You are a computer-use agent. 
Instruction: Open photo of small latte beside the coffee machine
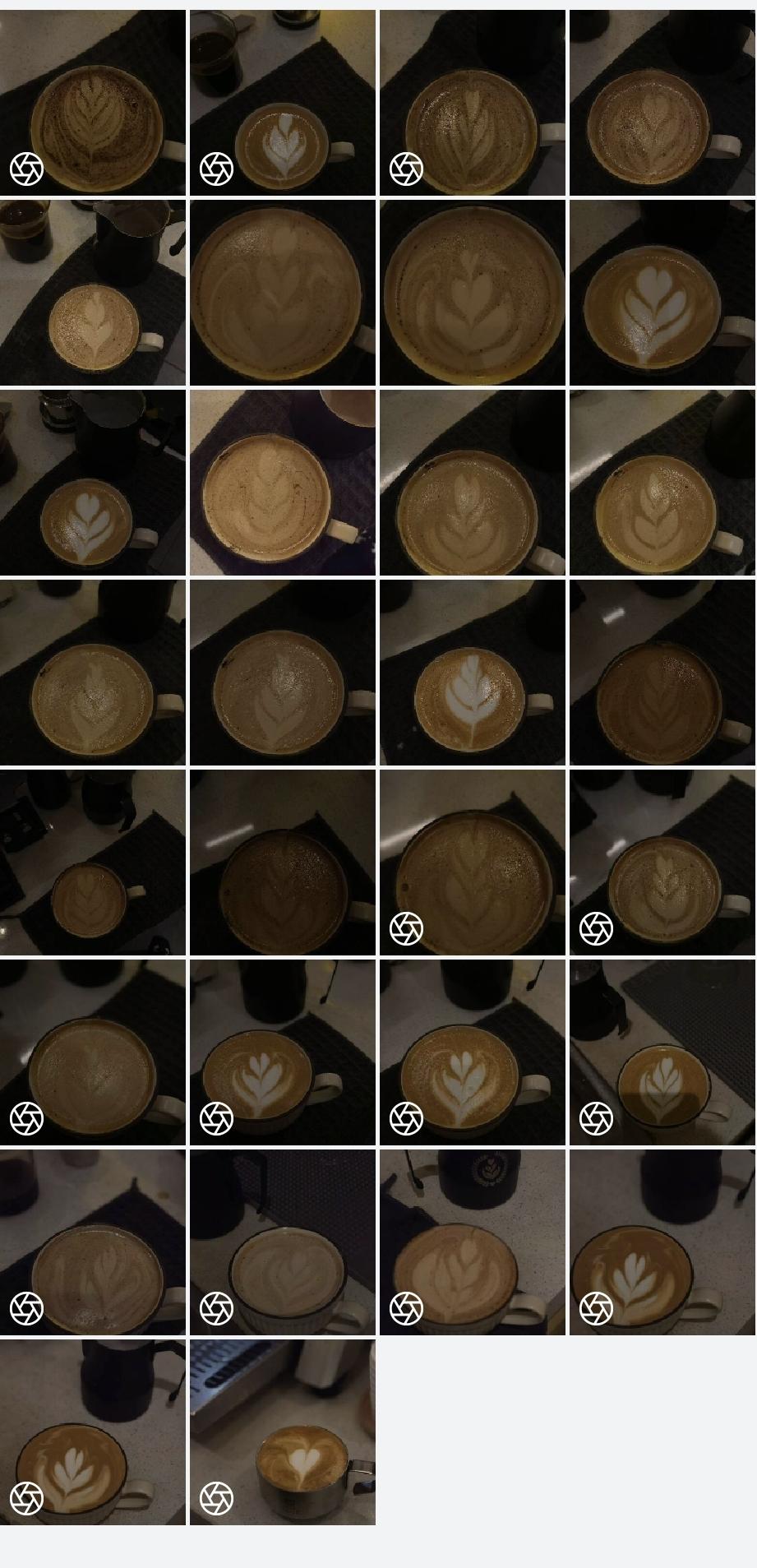pos(93,862)
